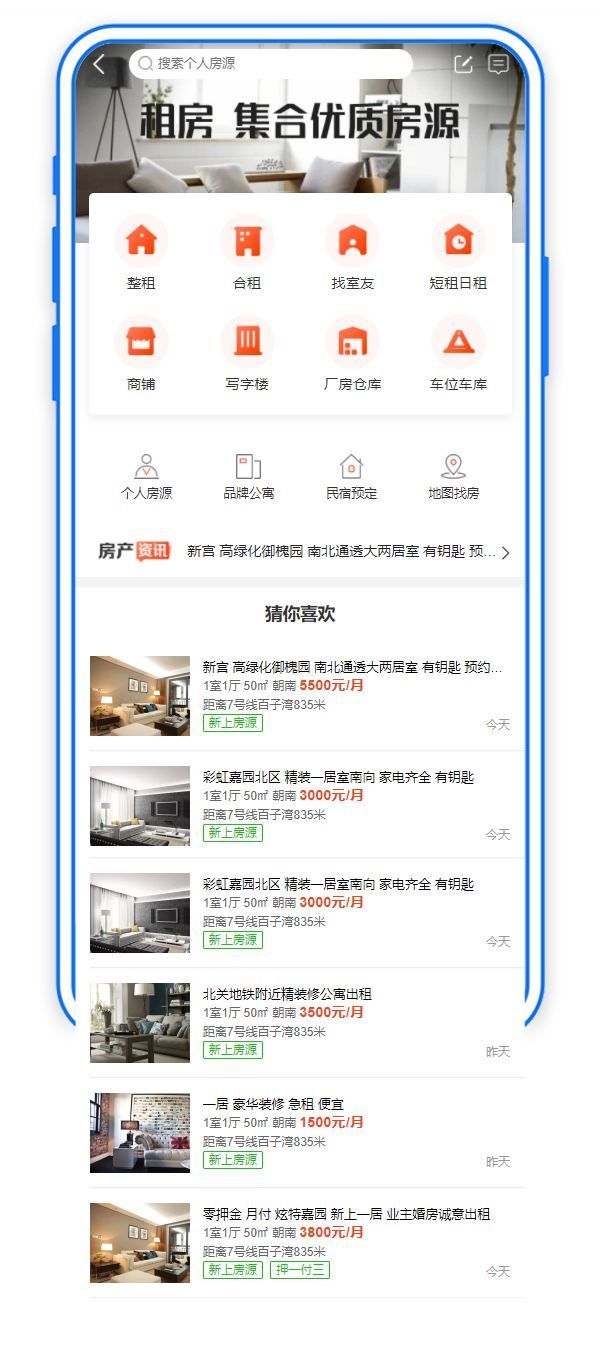Browse the 写字楼 office listings

point(247,353)
